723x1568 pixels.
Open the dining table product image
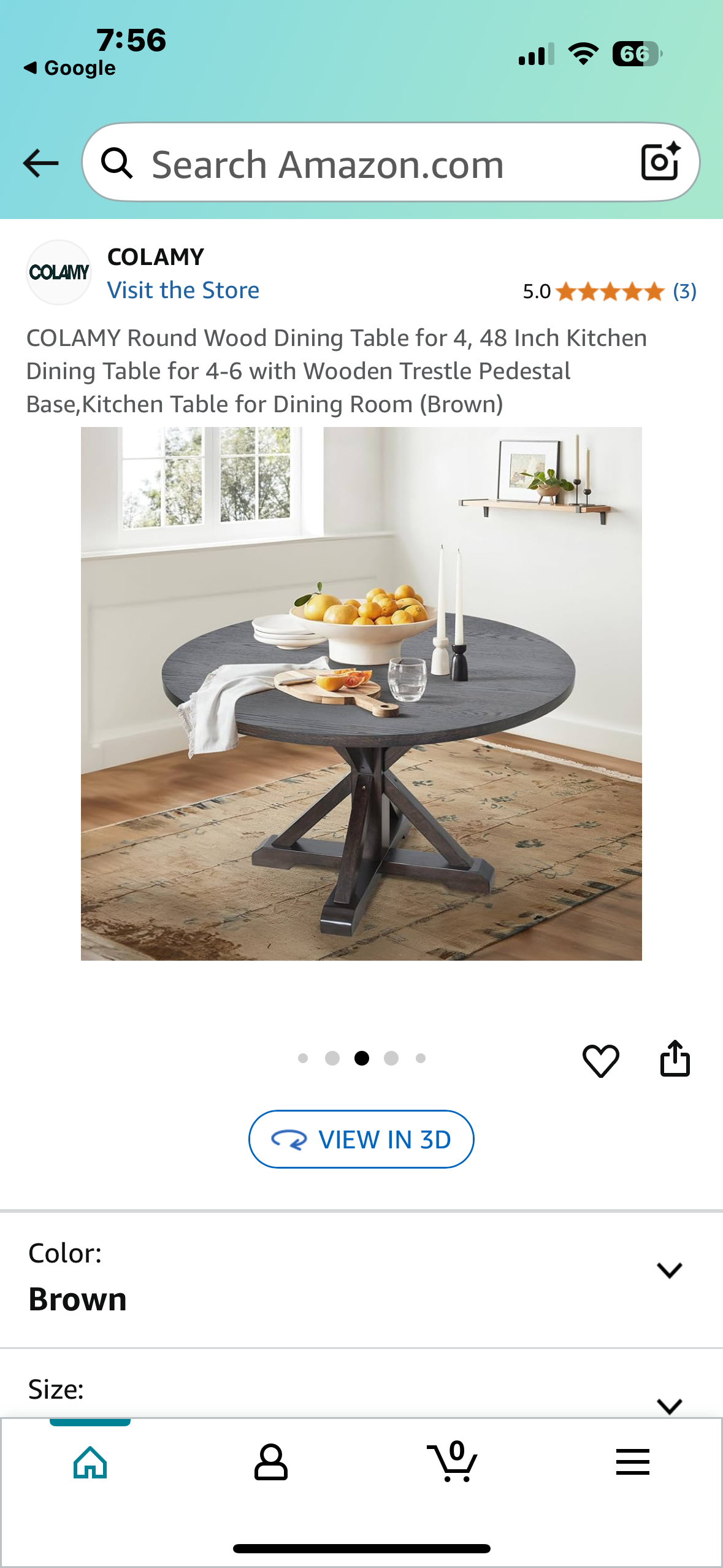[x=361, y=693]
